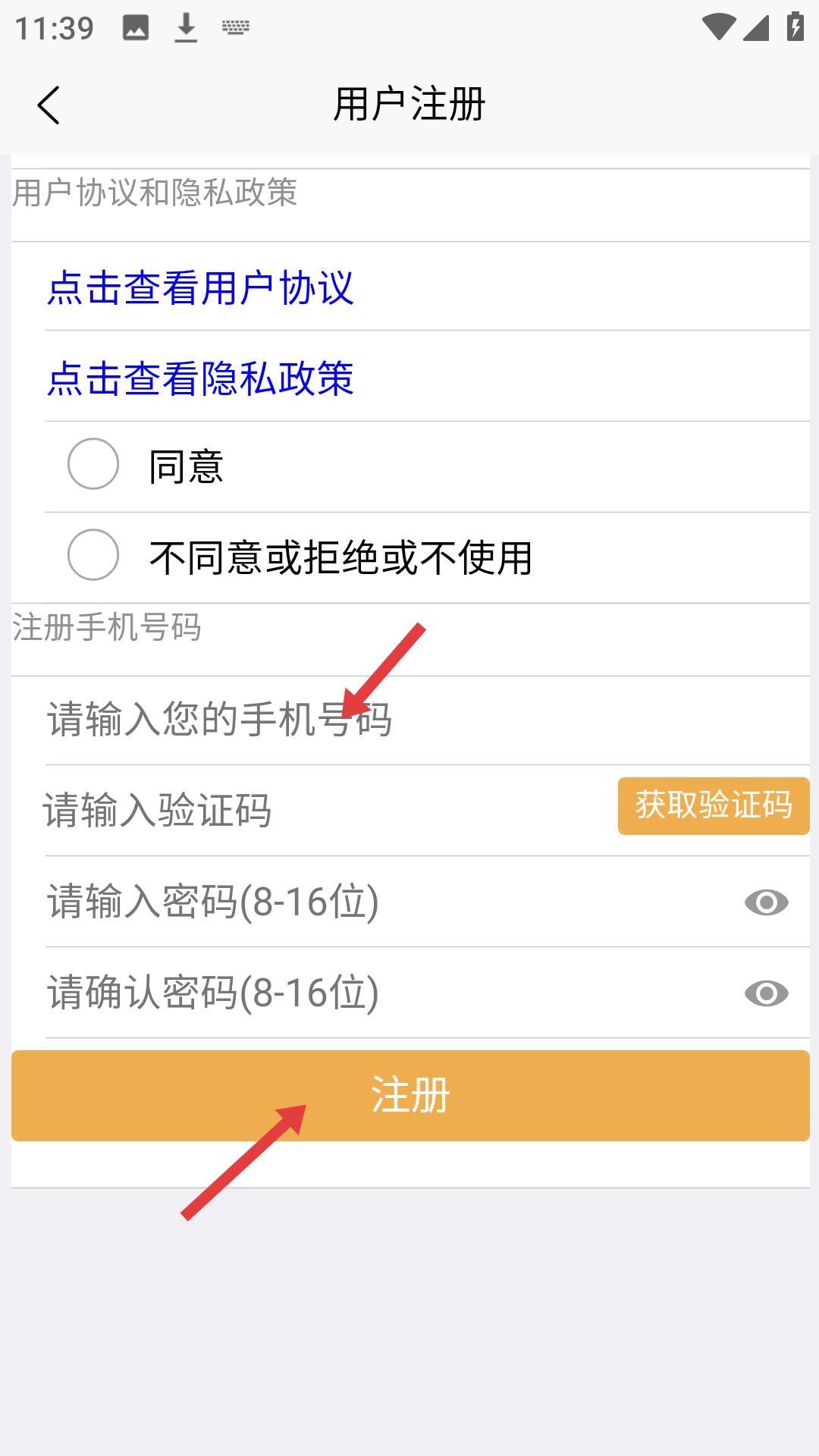Open the 点击查看用户协议 link
This screenshot has width=819, height=1456.
(201, 287)
